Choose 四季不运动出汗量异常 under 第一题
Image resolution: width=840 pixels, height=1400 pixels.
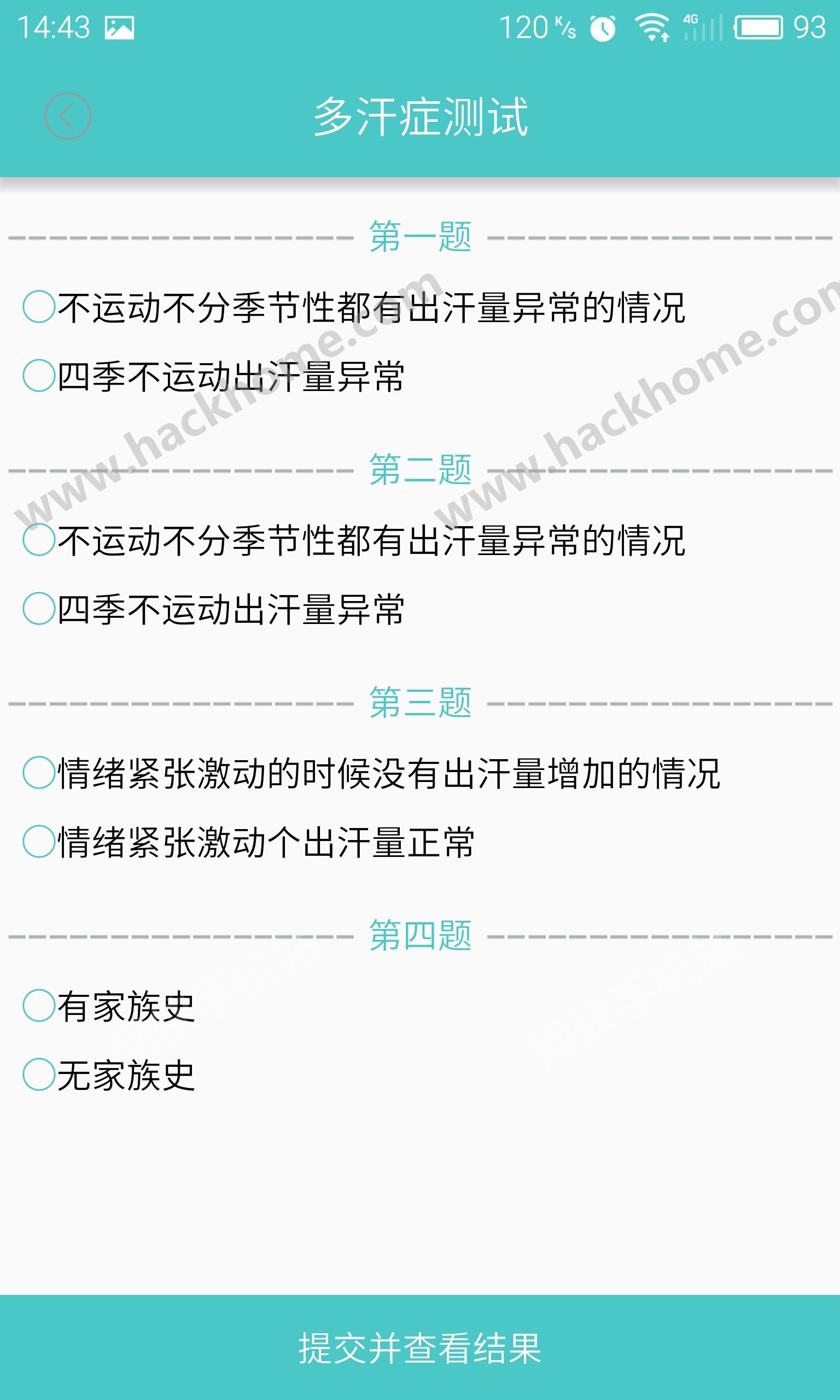coord(213,376)
